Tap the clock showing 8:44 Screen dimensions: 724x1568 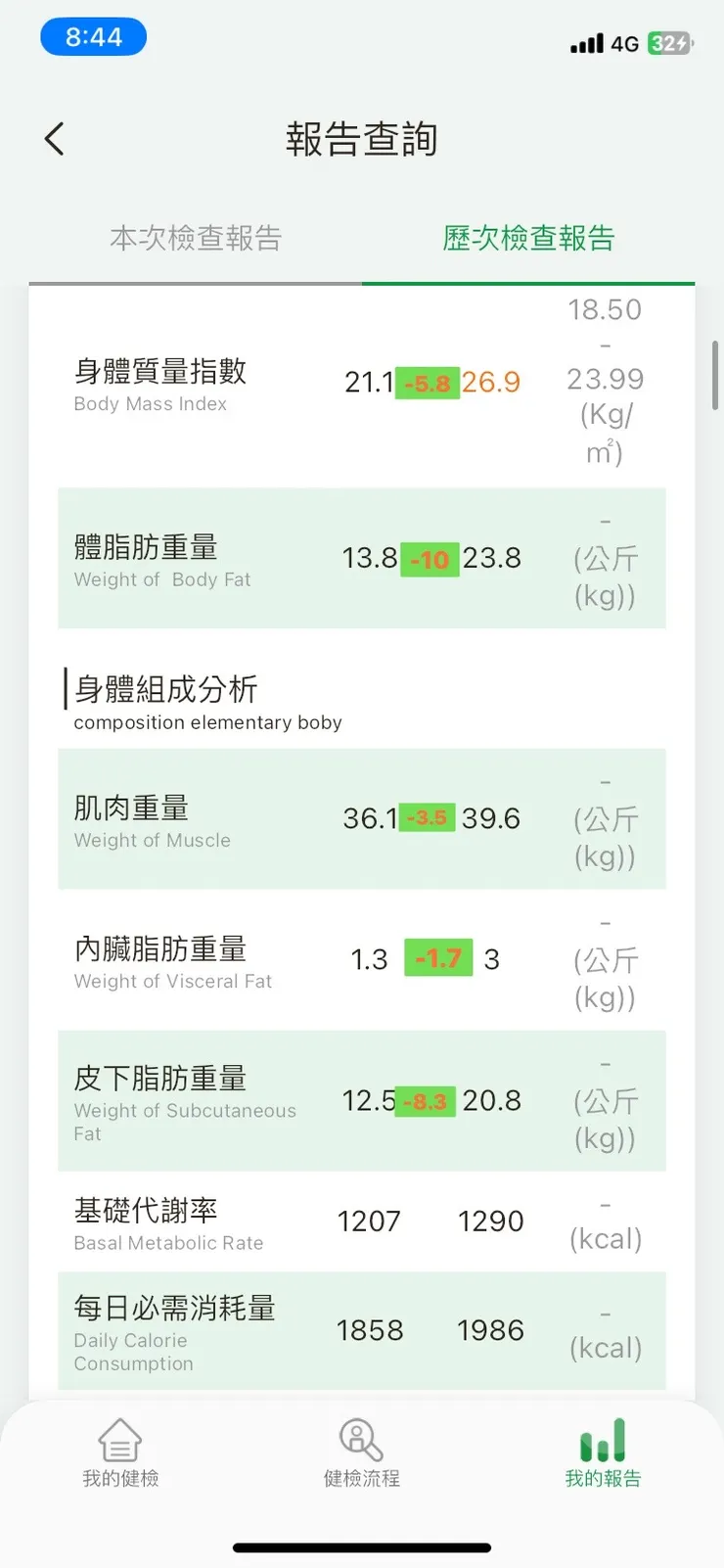(93, 35)
